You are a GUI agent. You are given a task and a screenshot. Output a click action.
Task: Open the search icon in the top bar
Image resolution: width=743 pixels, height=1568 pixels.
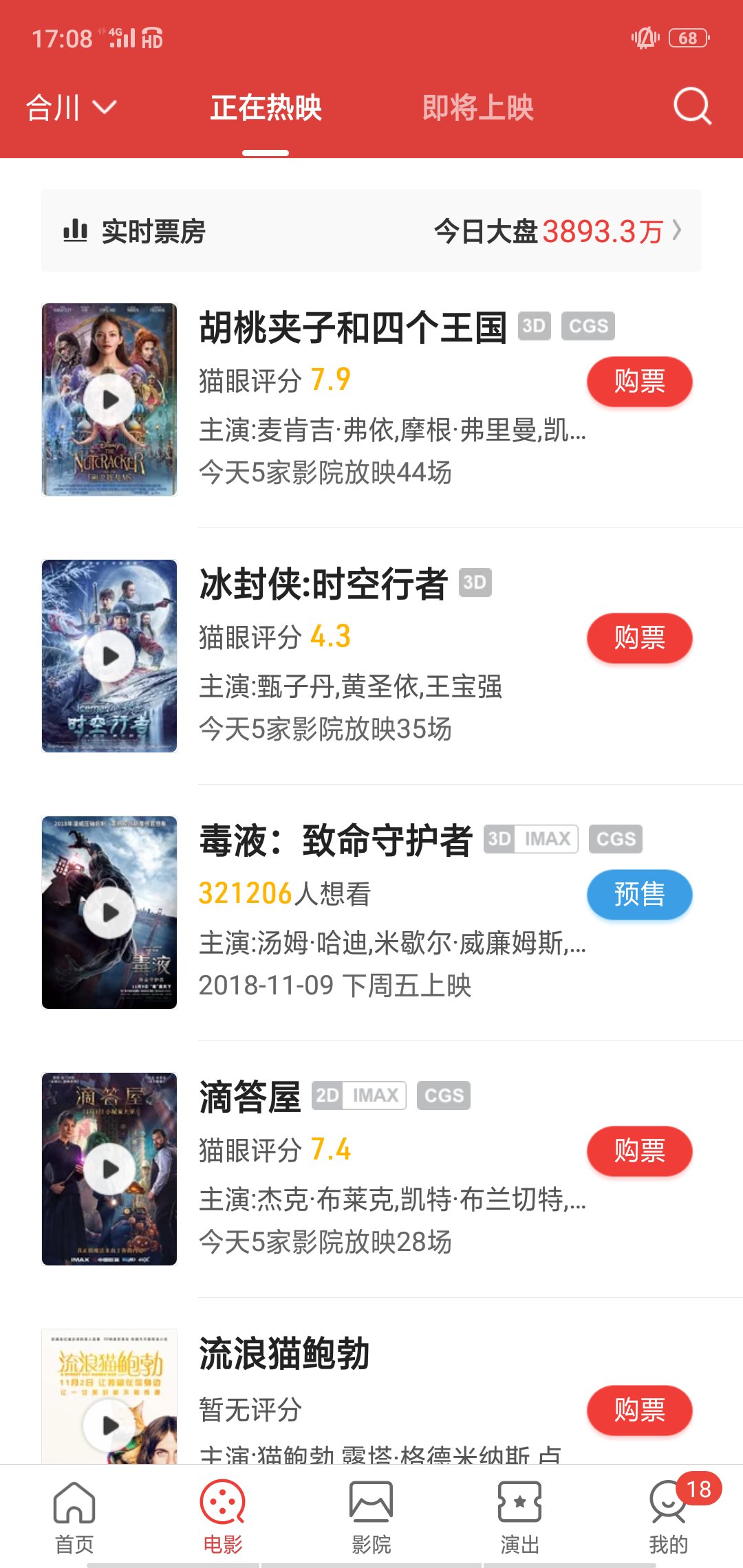(x=691, y=107)
